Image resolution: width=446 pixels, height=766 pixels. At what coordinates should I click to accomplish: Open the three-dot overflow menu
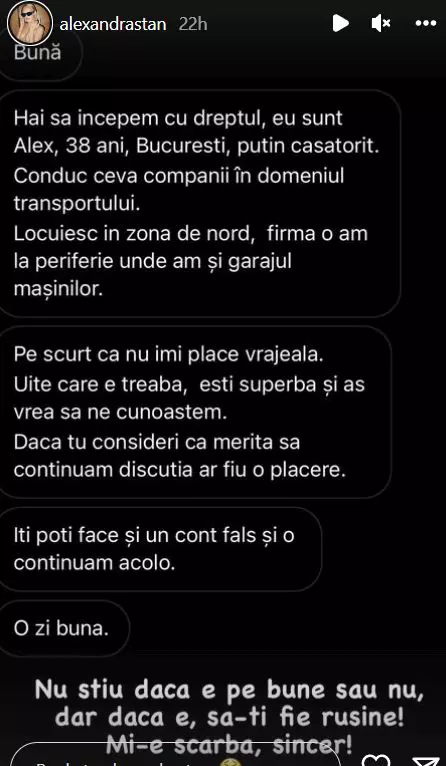pyautogui.click(x=425, y=23)
